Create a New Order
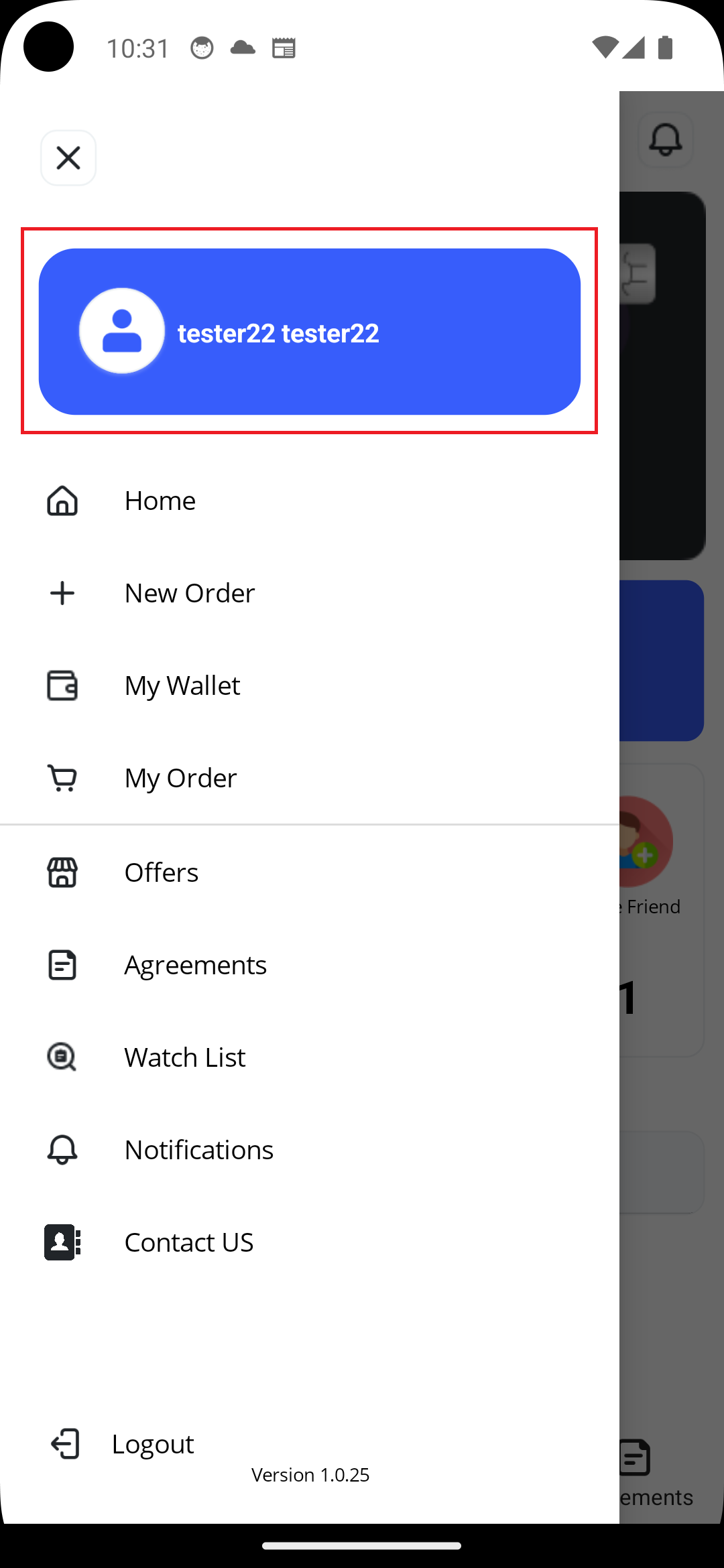This screenshot has height=1568, width=724. click(189, 593)
